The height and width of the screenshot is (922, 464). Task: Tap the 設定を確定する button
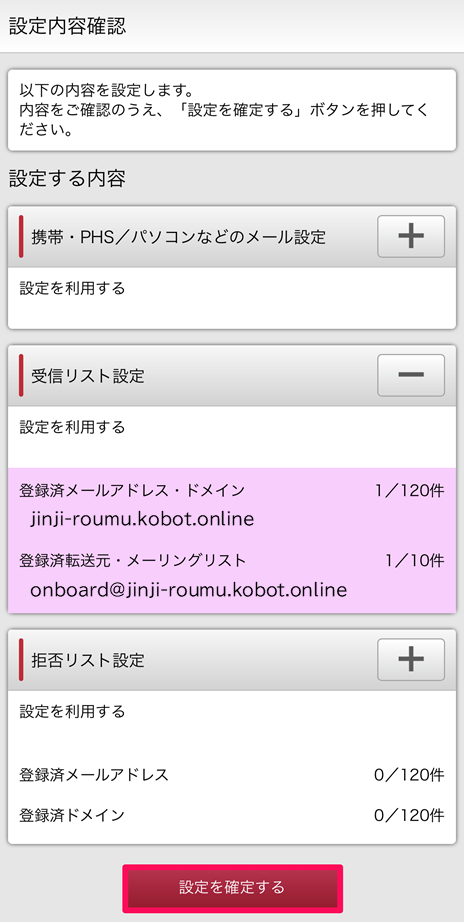point(232,888)
